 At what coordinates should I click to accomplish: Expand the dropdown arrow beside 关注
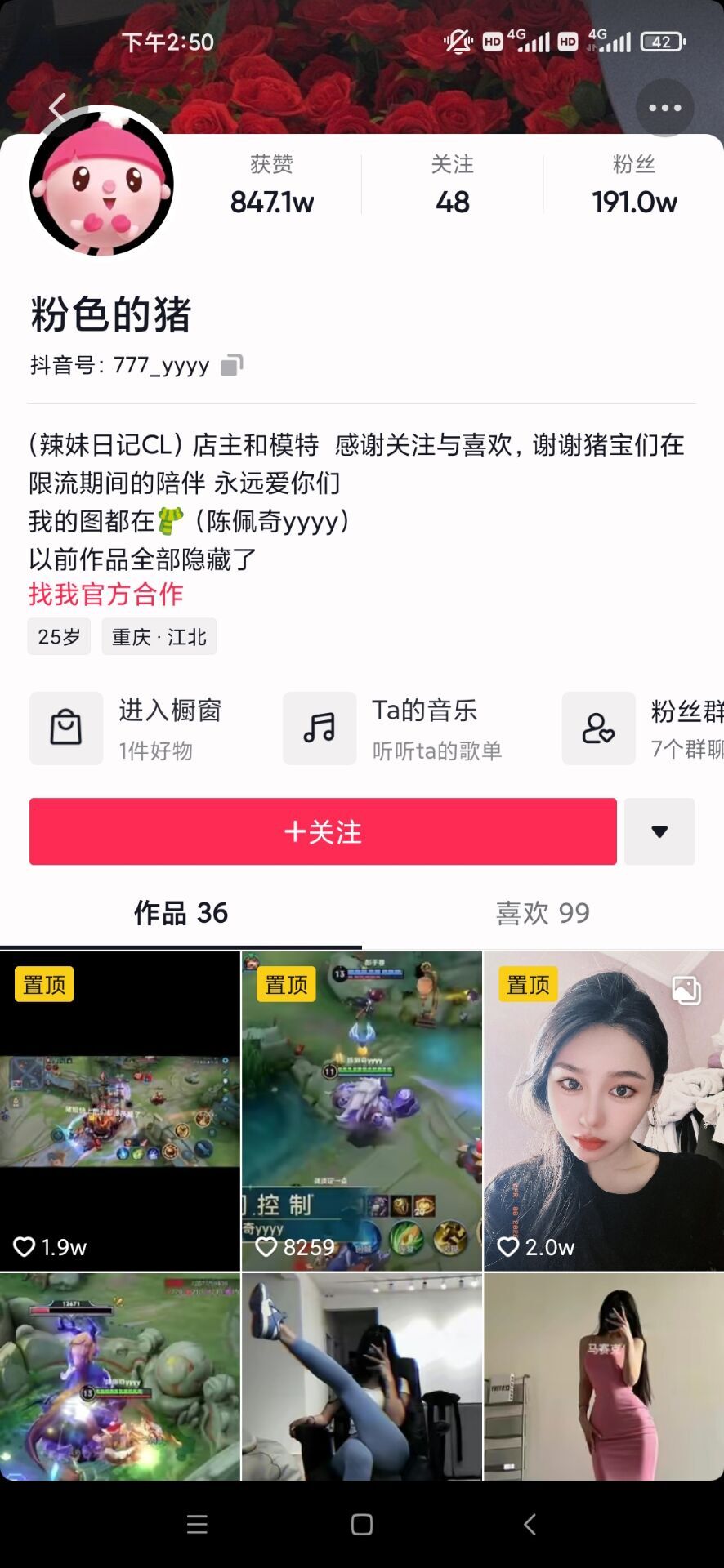(659, 831)
